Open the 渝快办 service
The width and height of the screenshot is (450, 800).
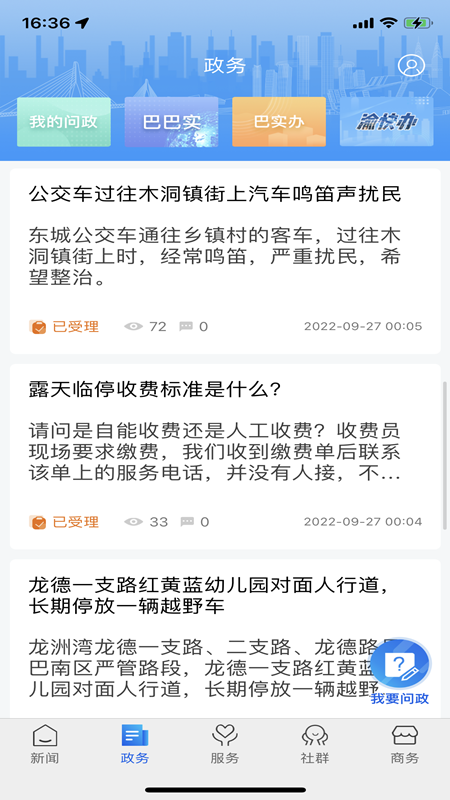tap(387, 122)
